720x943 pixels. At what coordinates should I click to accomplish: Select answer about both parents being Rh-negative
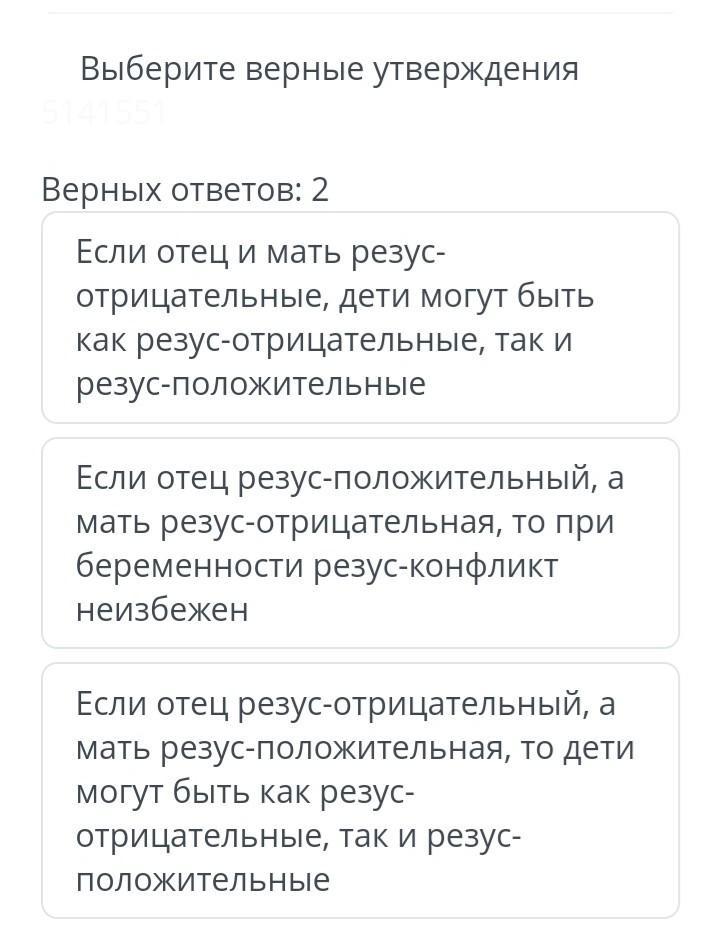360,318
